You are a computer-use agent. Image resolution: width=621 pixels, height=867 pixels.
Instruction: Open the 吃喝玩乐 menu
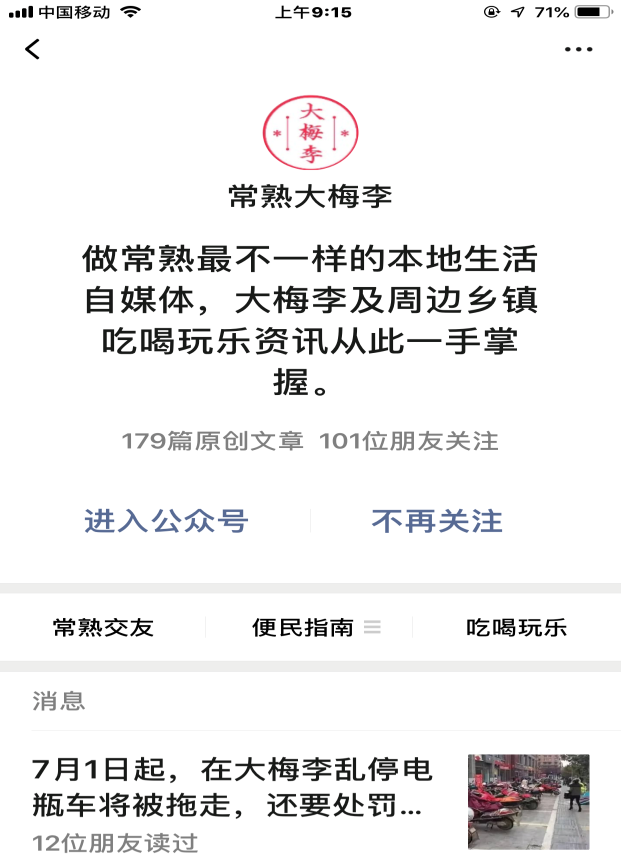click(516, 628)
